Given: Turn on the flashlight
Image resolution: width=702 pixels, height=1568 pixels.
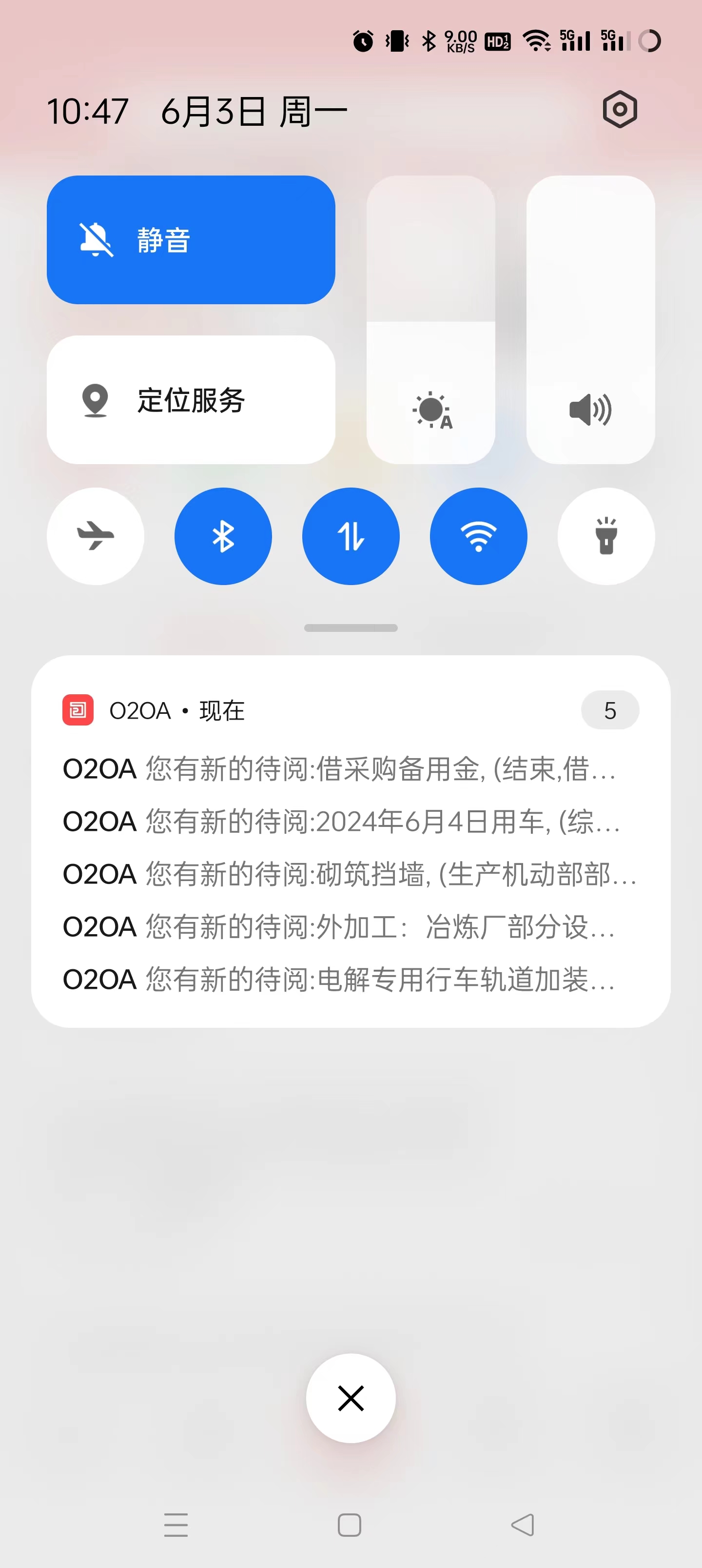Looking at the screenshot, I should click(606, 536).
